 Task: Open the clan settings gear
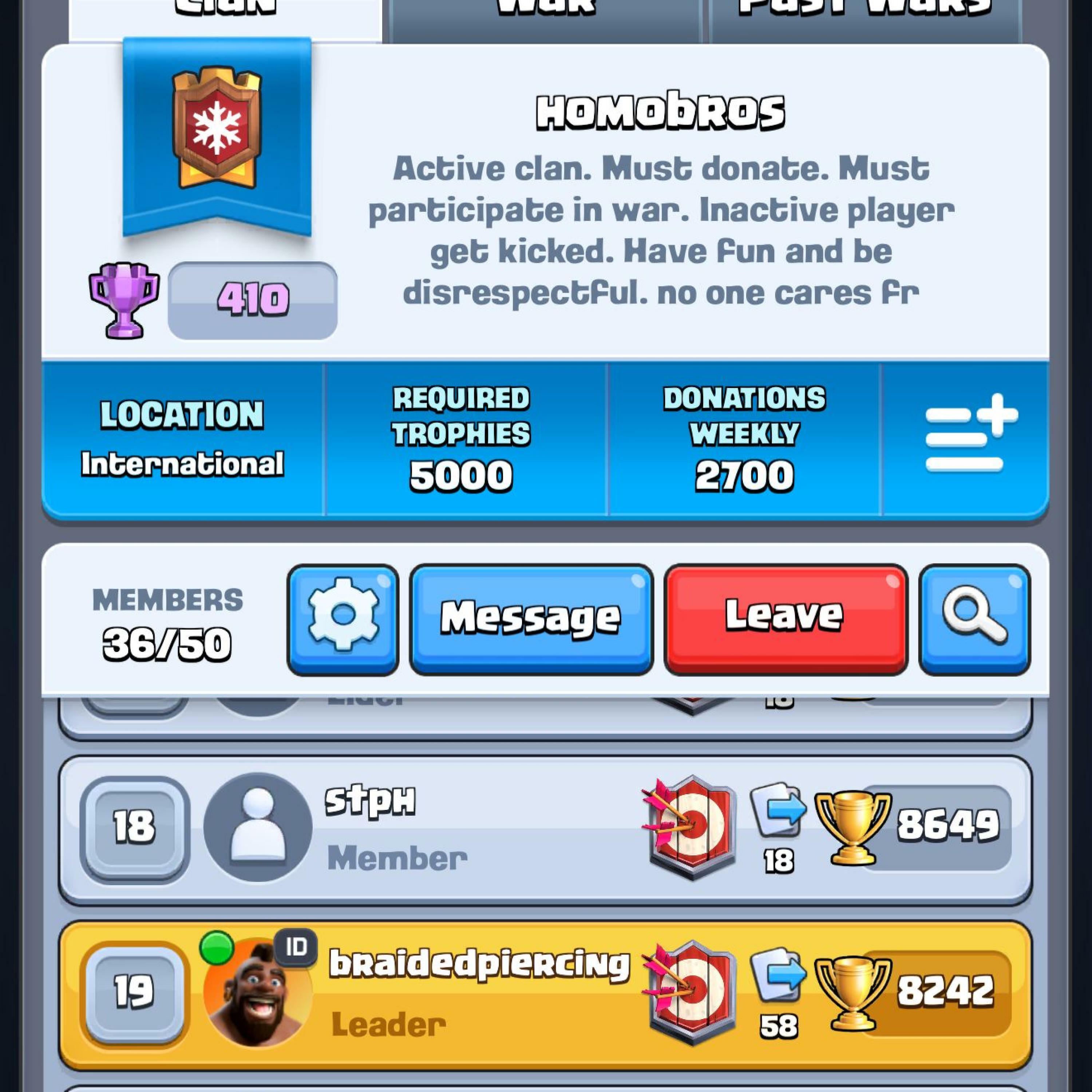(343, 619)
